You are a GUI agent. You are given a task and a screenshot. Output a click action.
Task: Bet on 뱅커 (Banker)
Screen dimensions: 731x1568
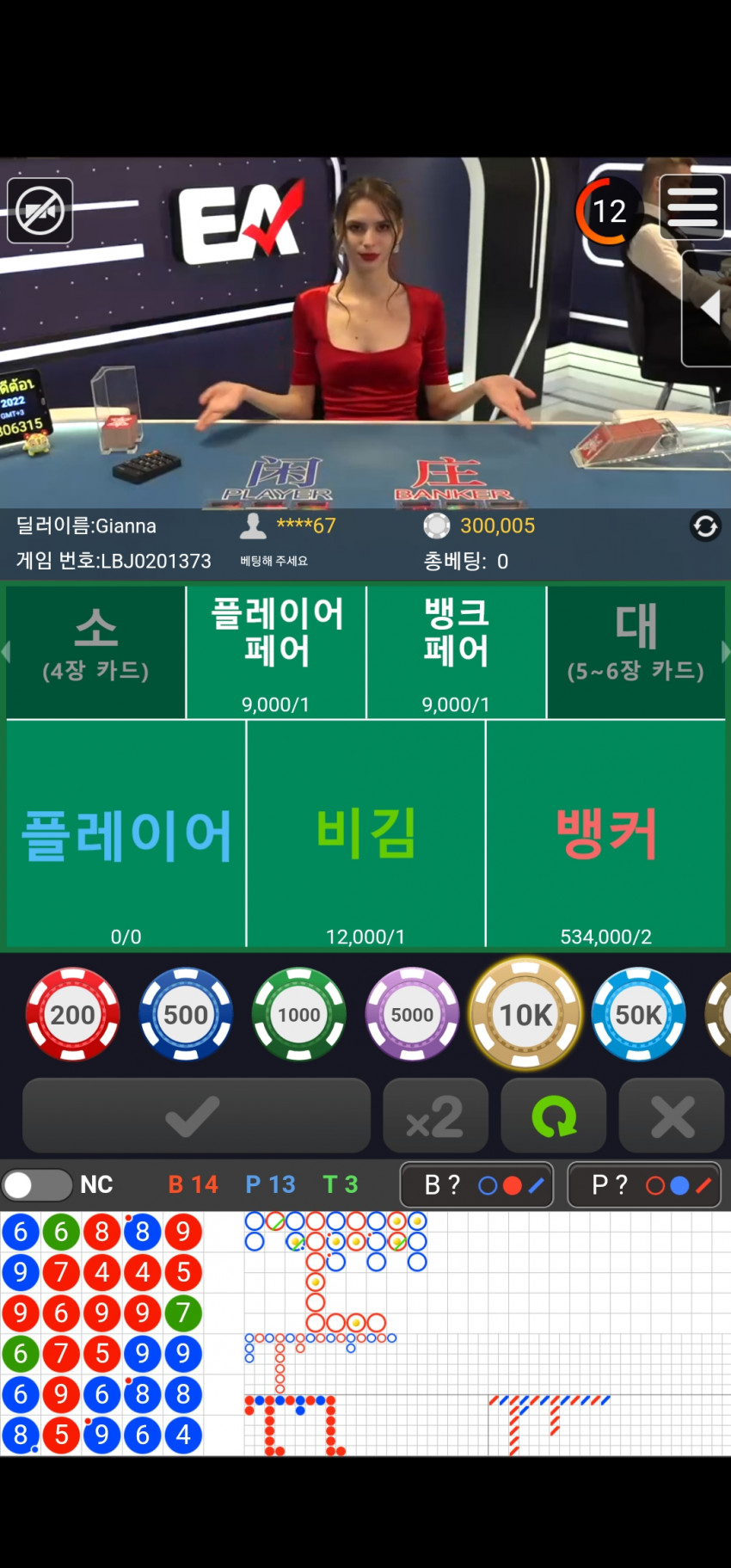[x=606, y=834]
